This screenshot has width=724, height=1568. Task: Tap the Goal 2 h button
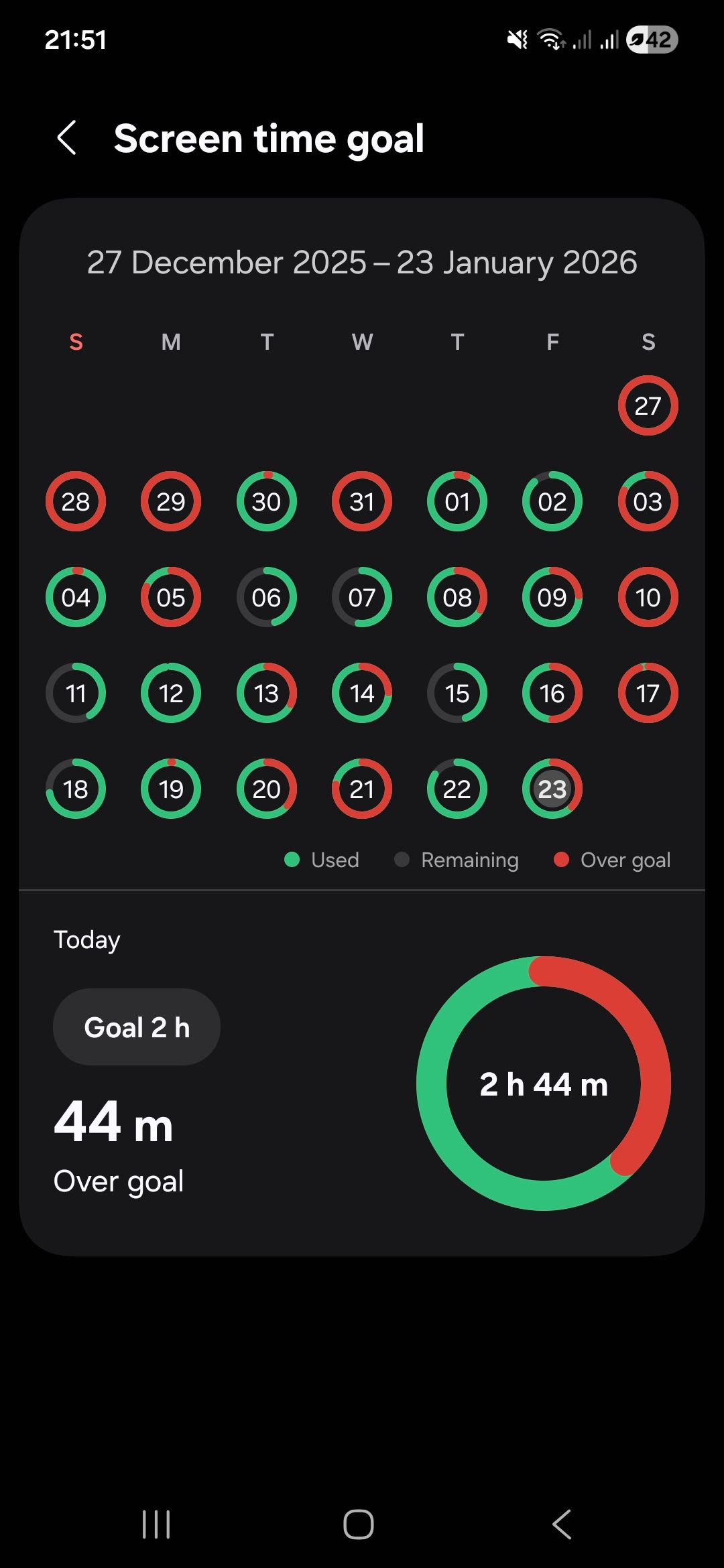click(x=137, y=1027)
